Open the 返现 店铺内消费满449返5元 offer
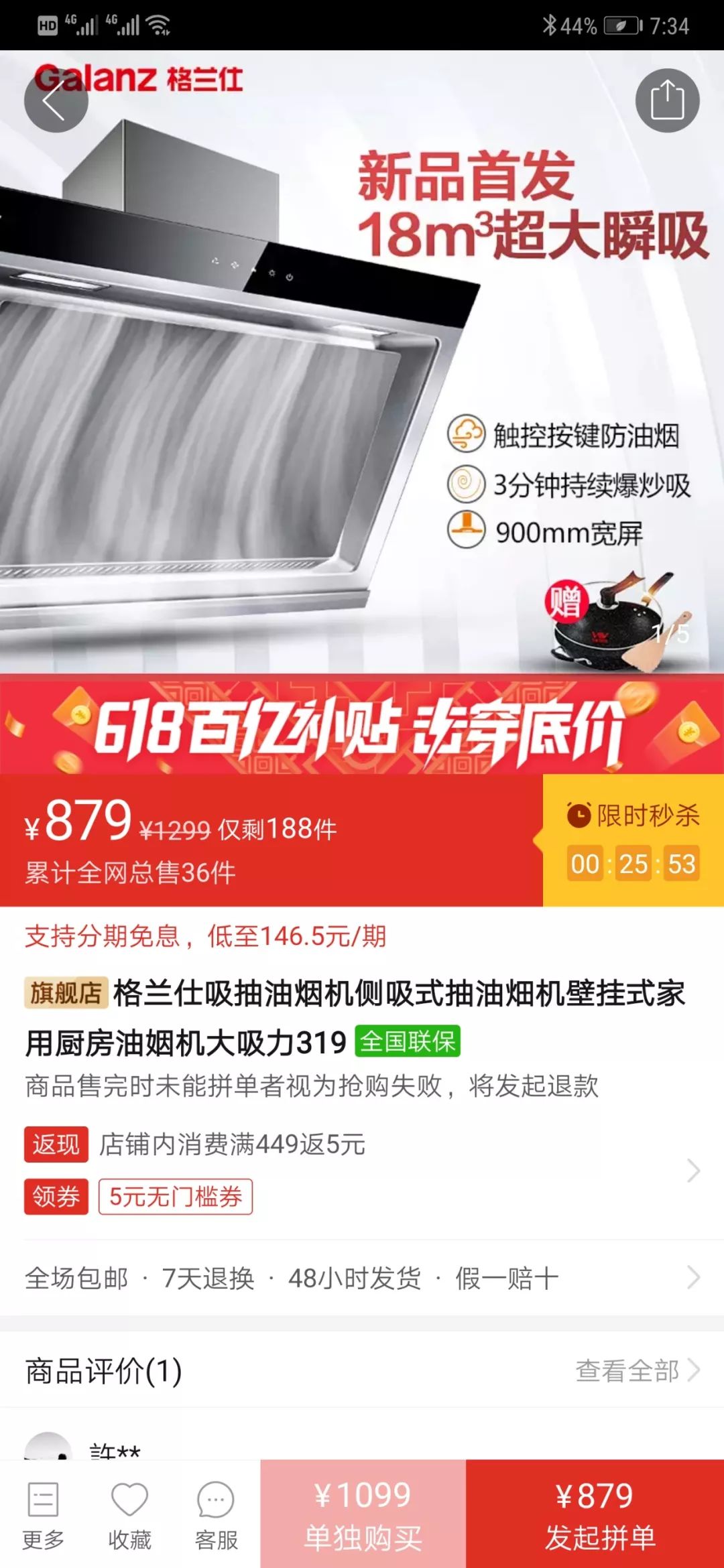 pyautogui.click(x=232, y=1145)
